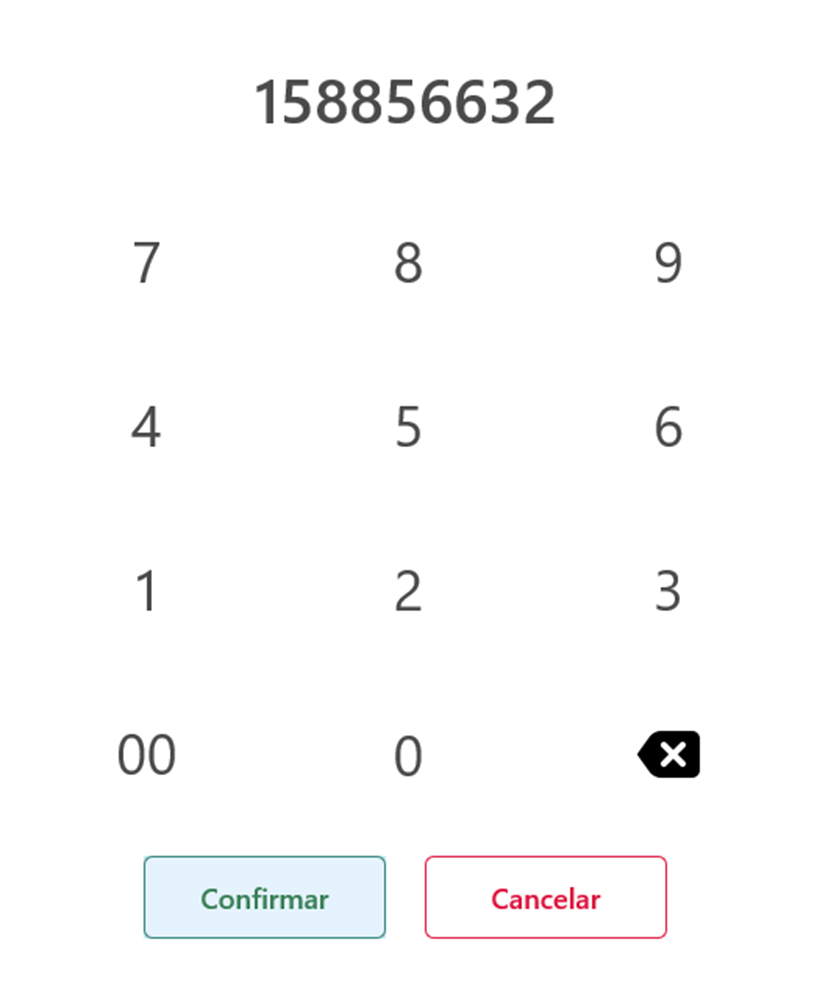Enter digit 4 on the keypad
The image size is (817, 998).
146,428
